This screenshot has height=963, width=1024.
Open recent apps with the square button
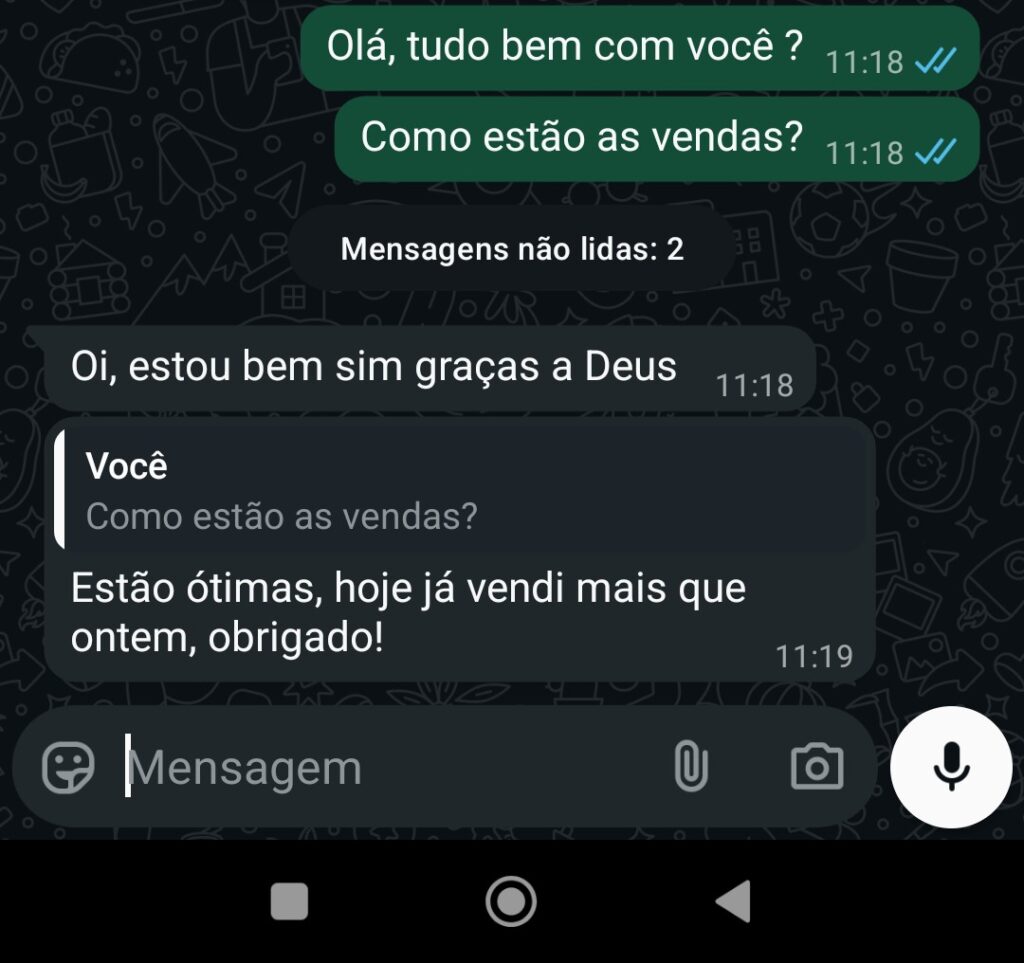click(289, 902)
